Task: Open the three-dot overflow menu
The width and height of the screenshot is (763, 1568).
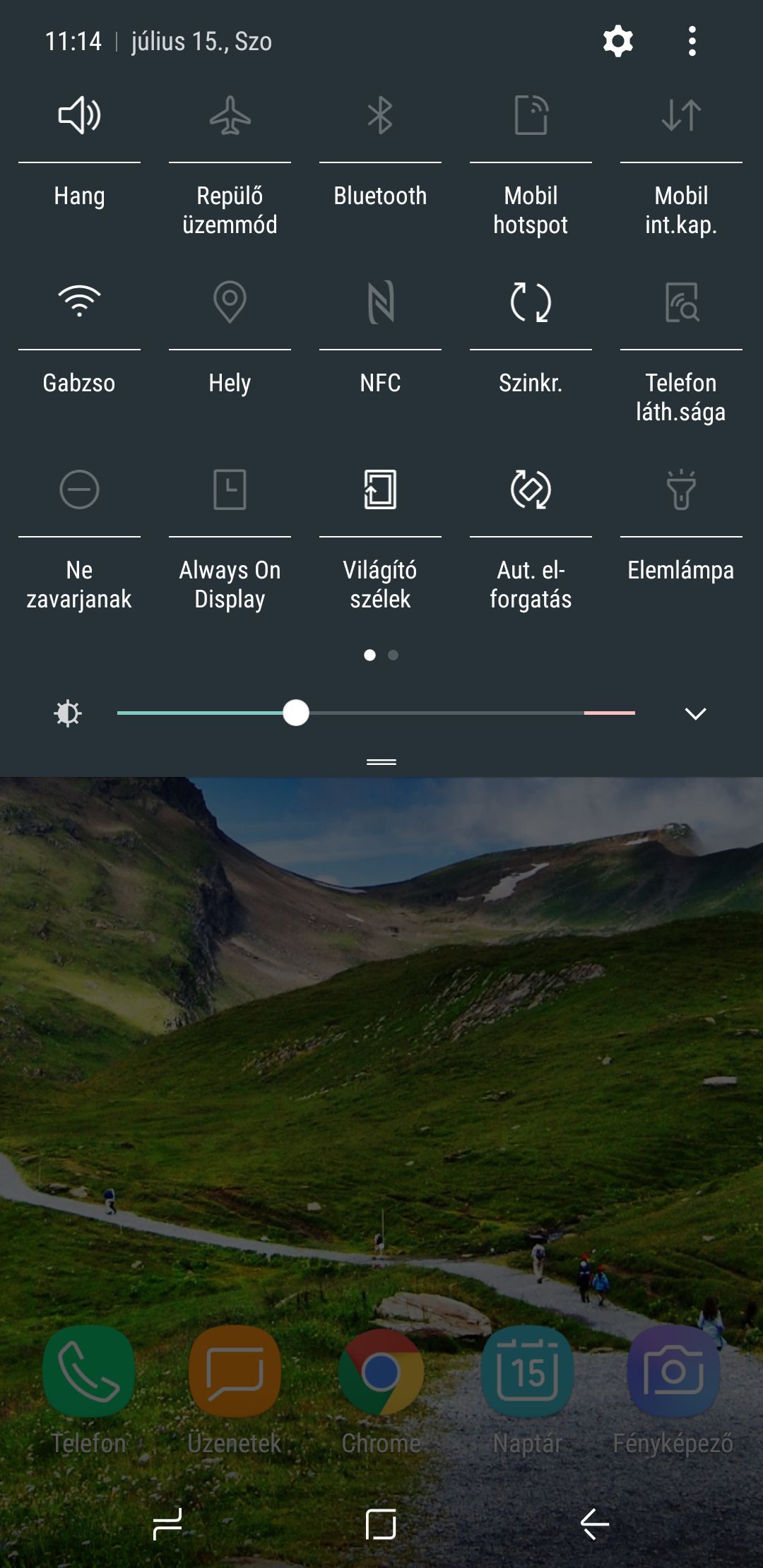Action: coord(692,42)
